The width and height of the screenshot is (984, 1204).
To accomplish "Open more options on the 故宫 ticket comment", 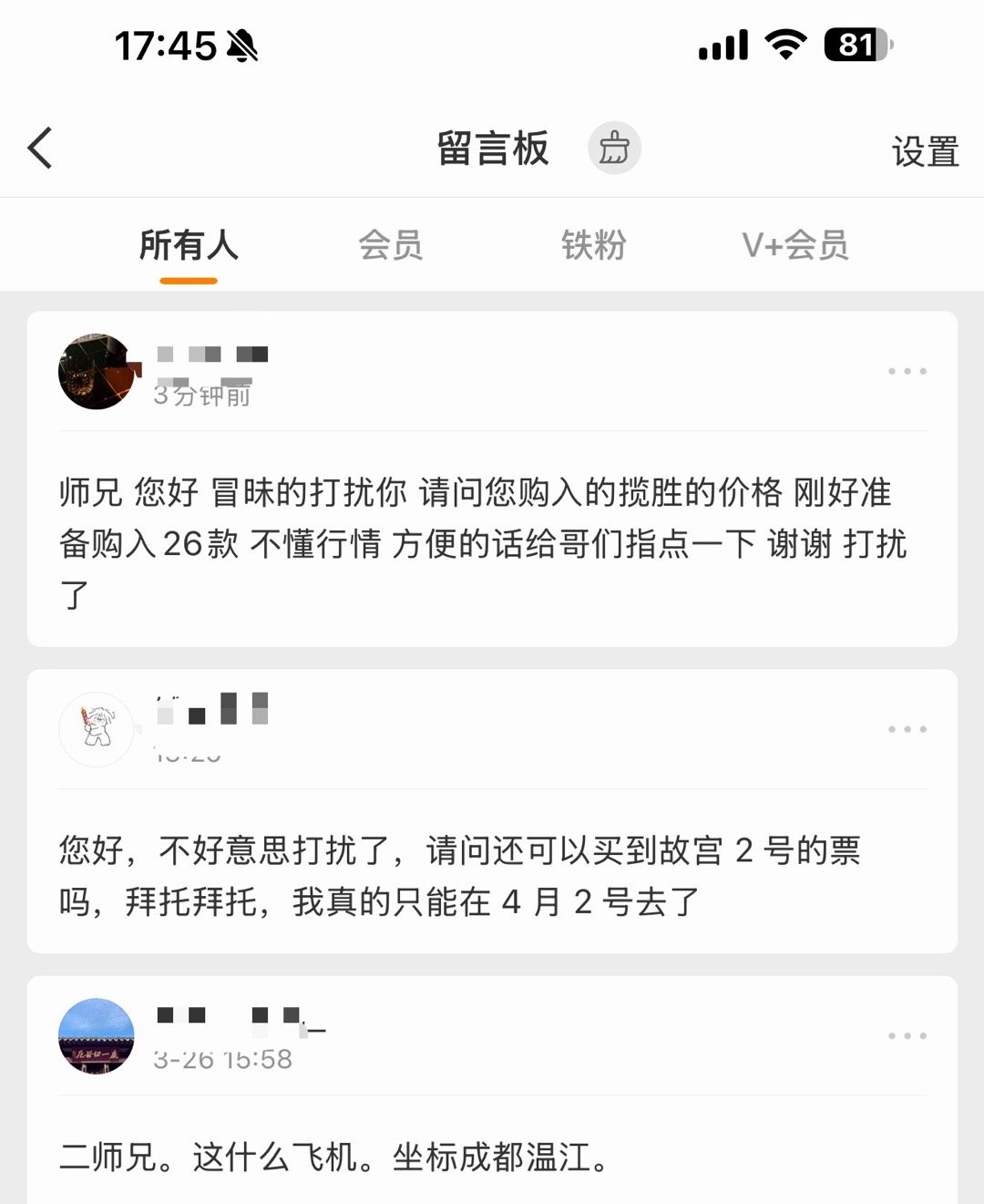I will pyautogui.click(x=907, y=728).
